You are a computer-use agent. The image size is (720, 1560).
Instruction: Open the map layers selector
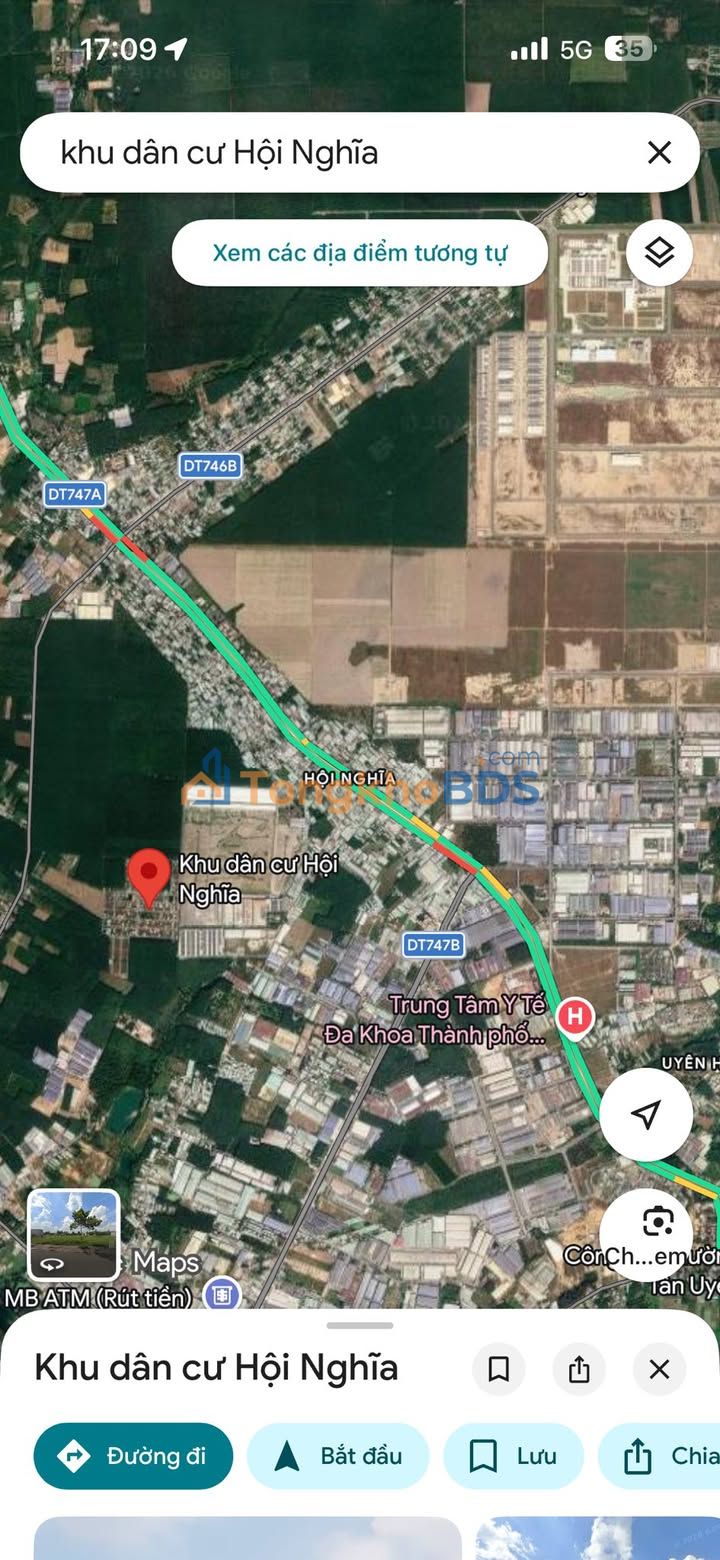point(659,253)
